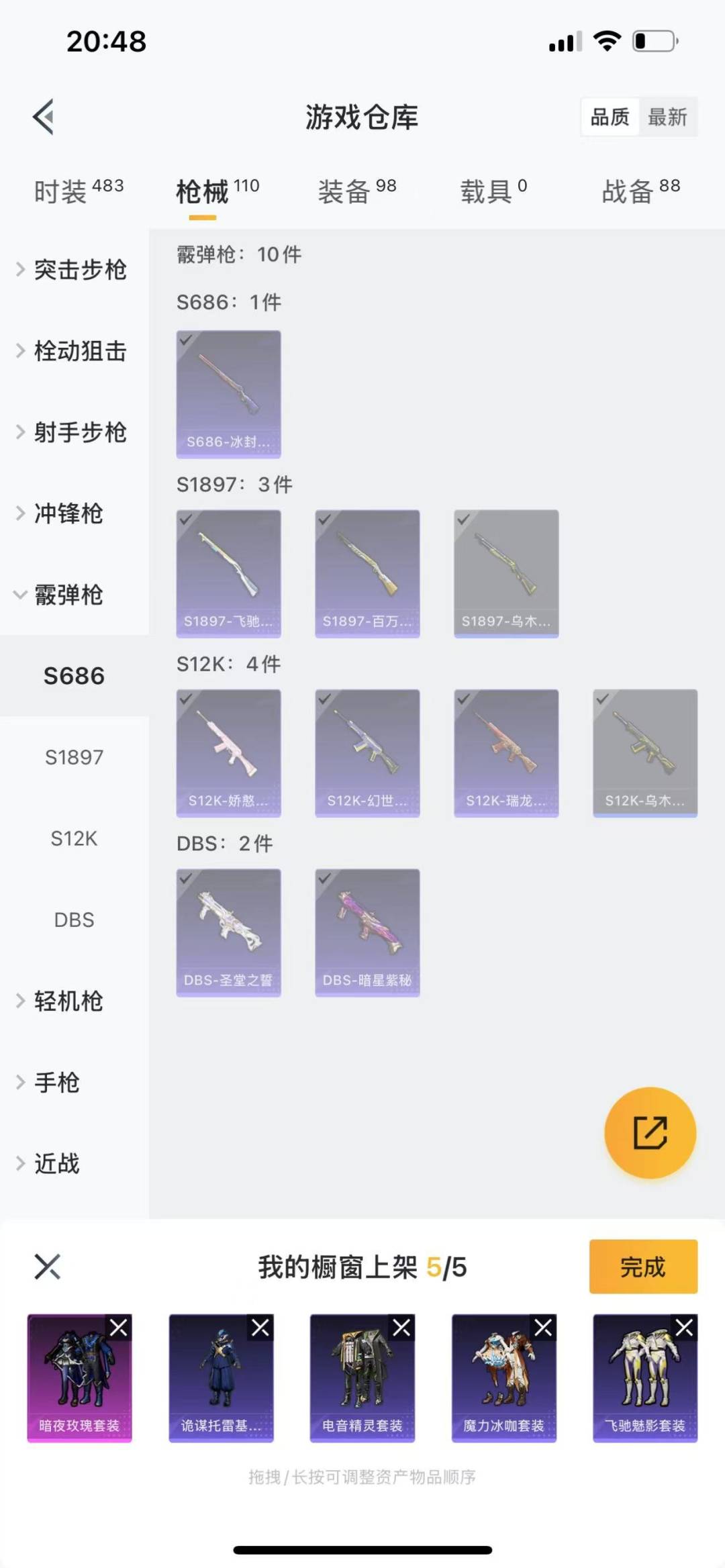Remove 暗夜玫瑰套装 from showcase
Viewport: 725px width, 1568px height.
click(119, 1327)
